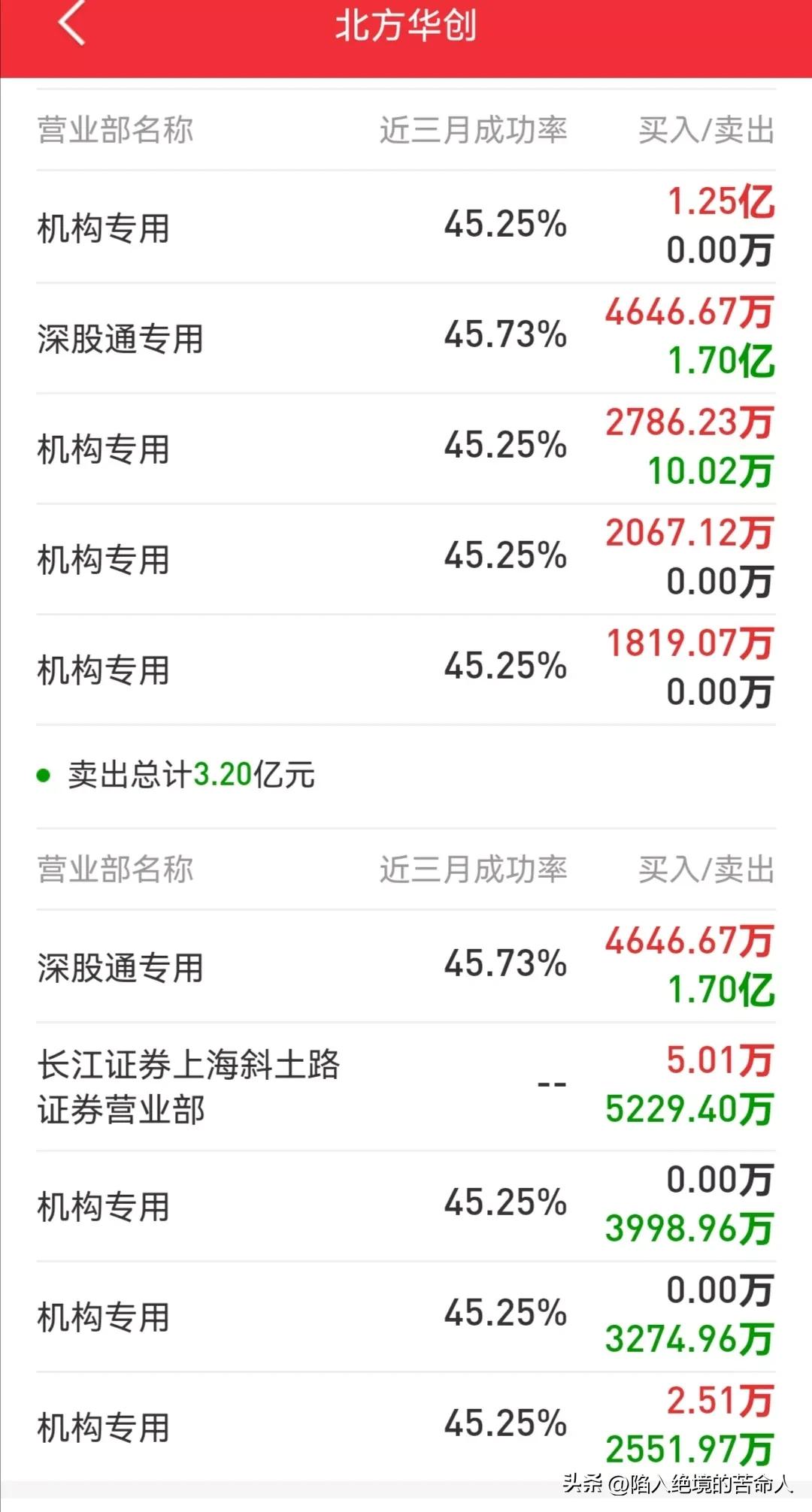Sort by 近三月成功率 column header
The width and height of the screenshot is (812, 1512).
(x=474, y=132)
